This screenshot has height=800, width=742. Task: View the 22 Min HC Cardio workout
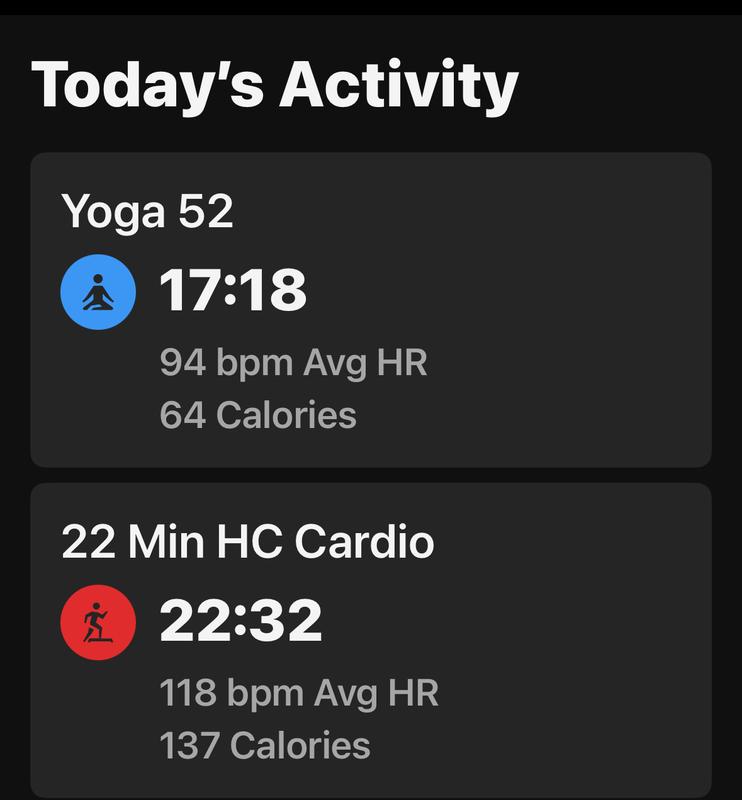(x=370, y=640)
